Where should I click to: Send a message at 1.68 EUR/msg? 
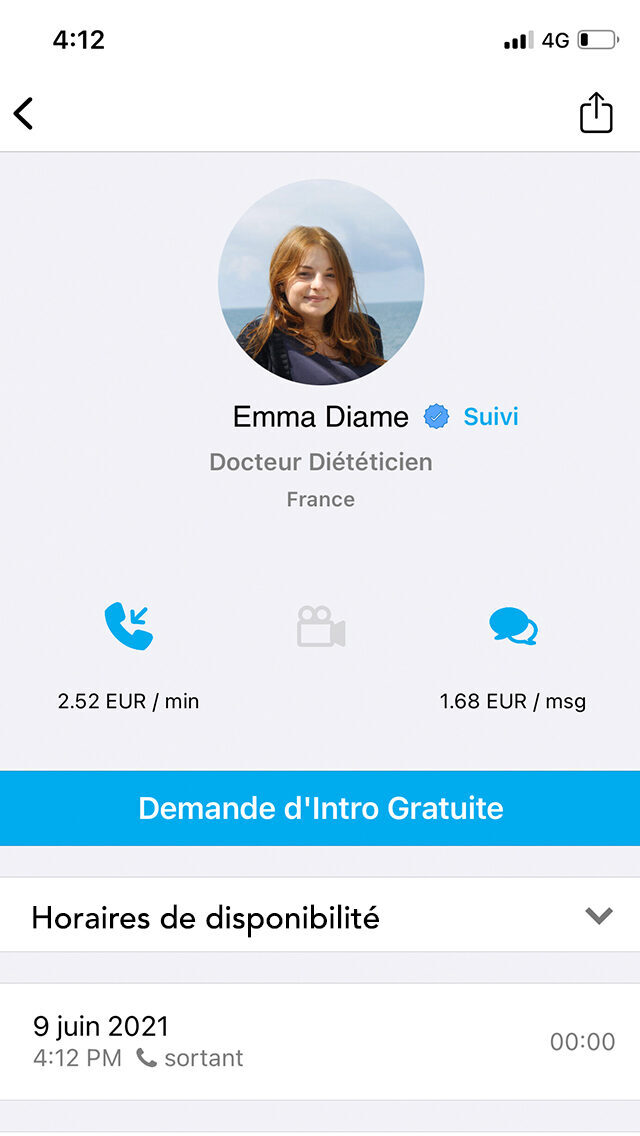click(x=513, y=627)
